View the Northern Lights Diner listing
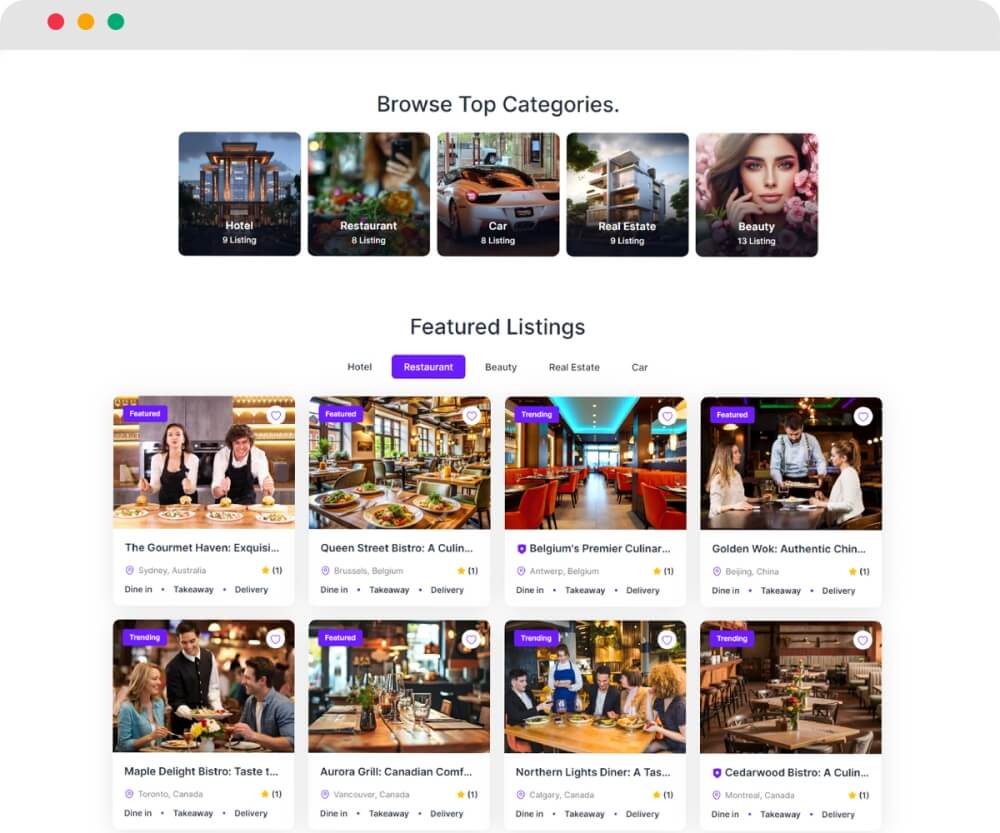The width and height of the screenshot is (1000, 833). tap(593, 772)
